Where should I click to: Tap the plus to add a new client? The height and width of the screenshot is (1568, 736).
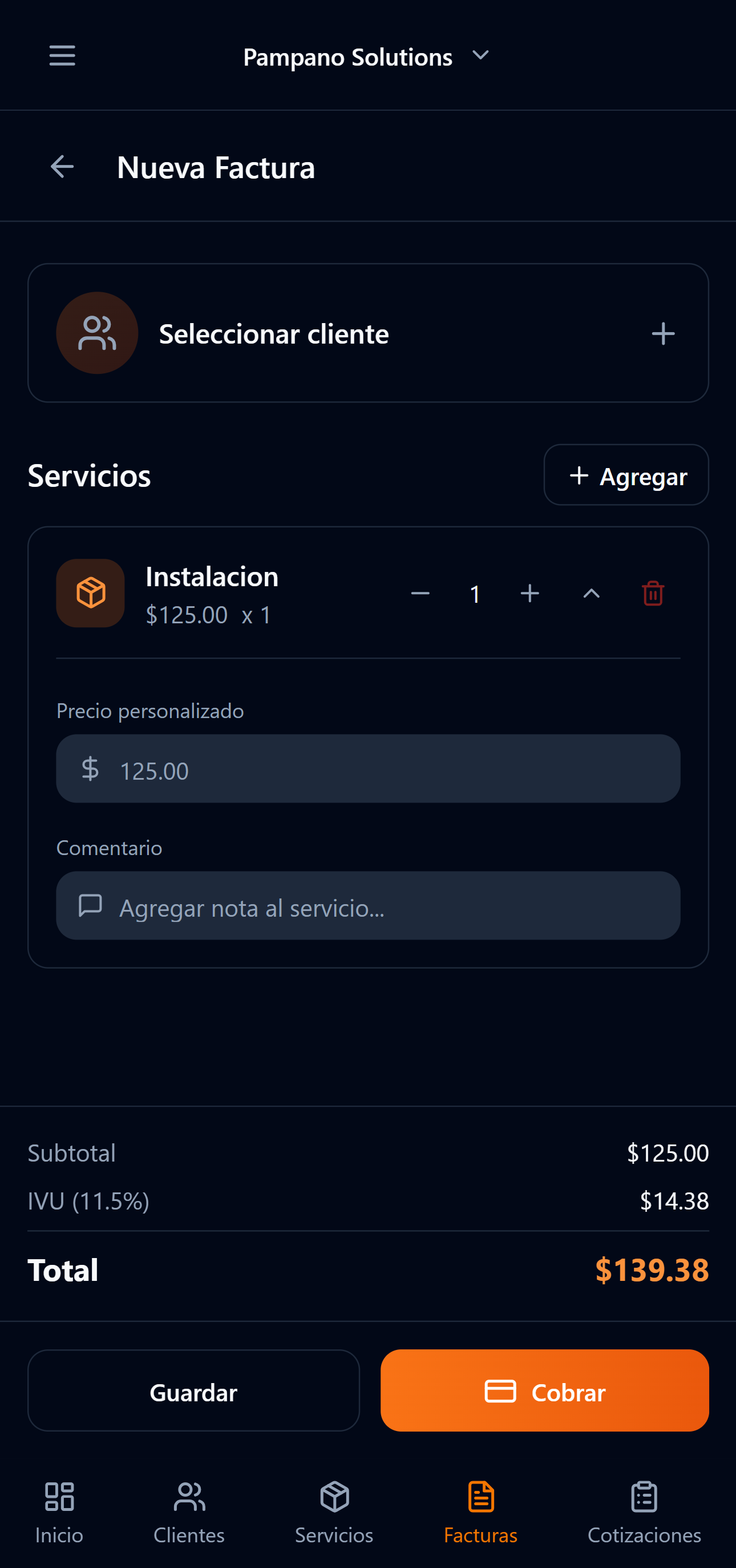point(664,333)
